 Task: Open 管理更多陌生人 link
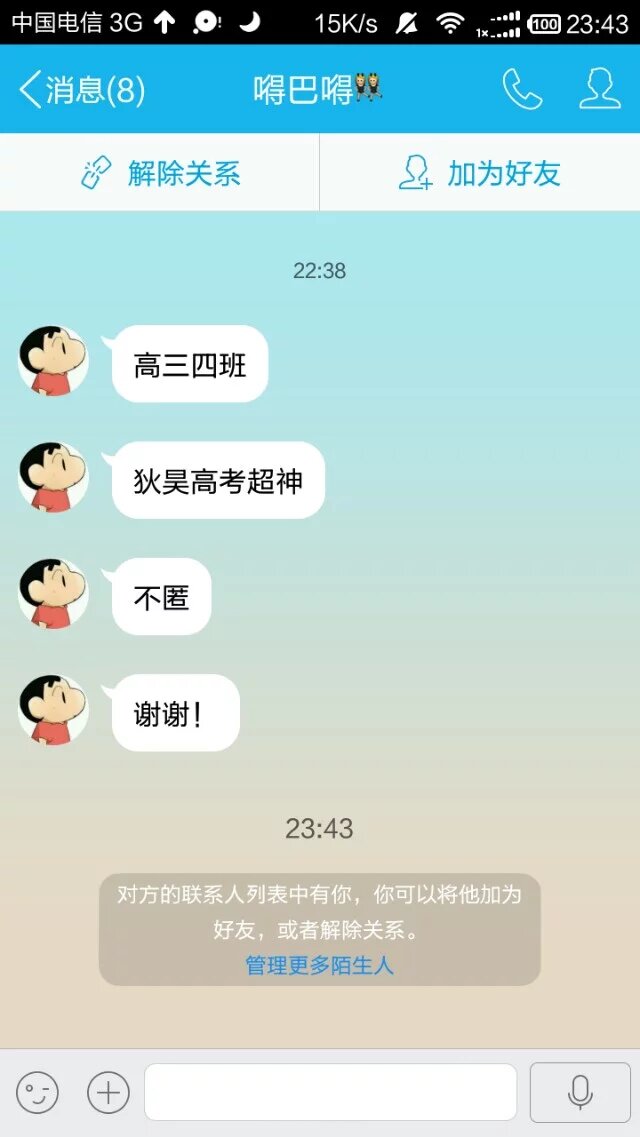pyautogui.click(x=319, y=965)
